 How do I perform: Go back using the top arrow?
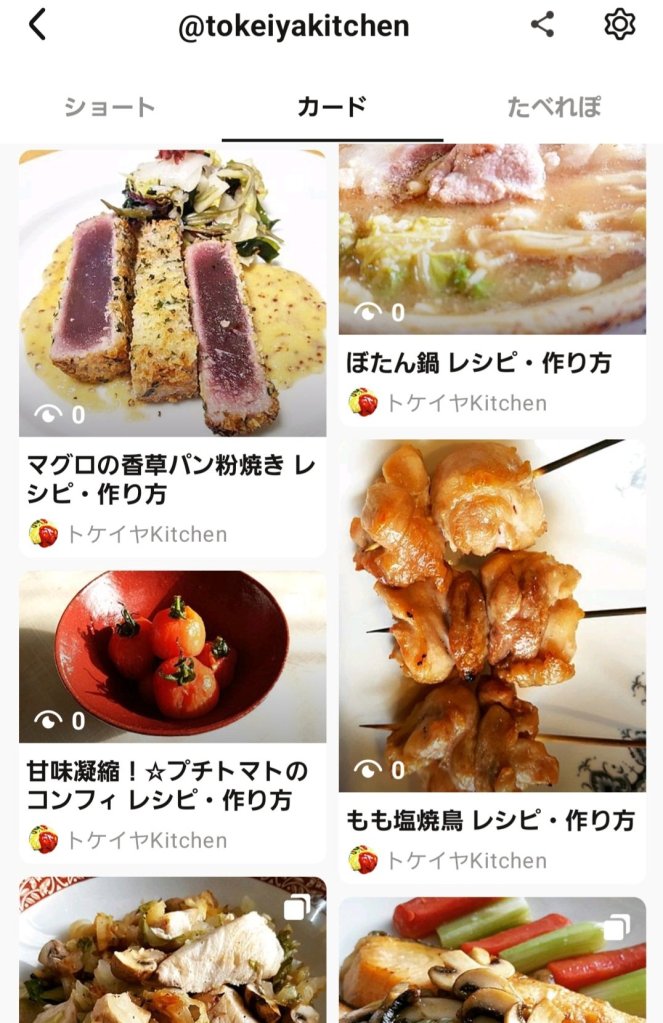(x=38, y=25)
